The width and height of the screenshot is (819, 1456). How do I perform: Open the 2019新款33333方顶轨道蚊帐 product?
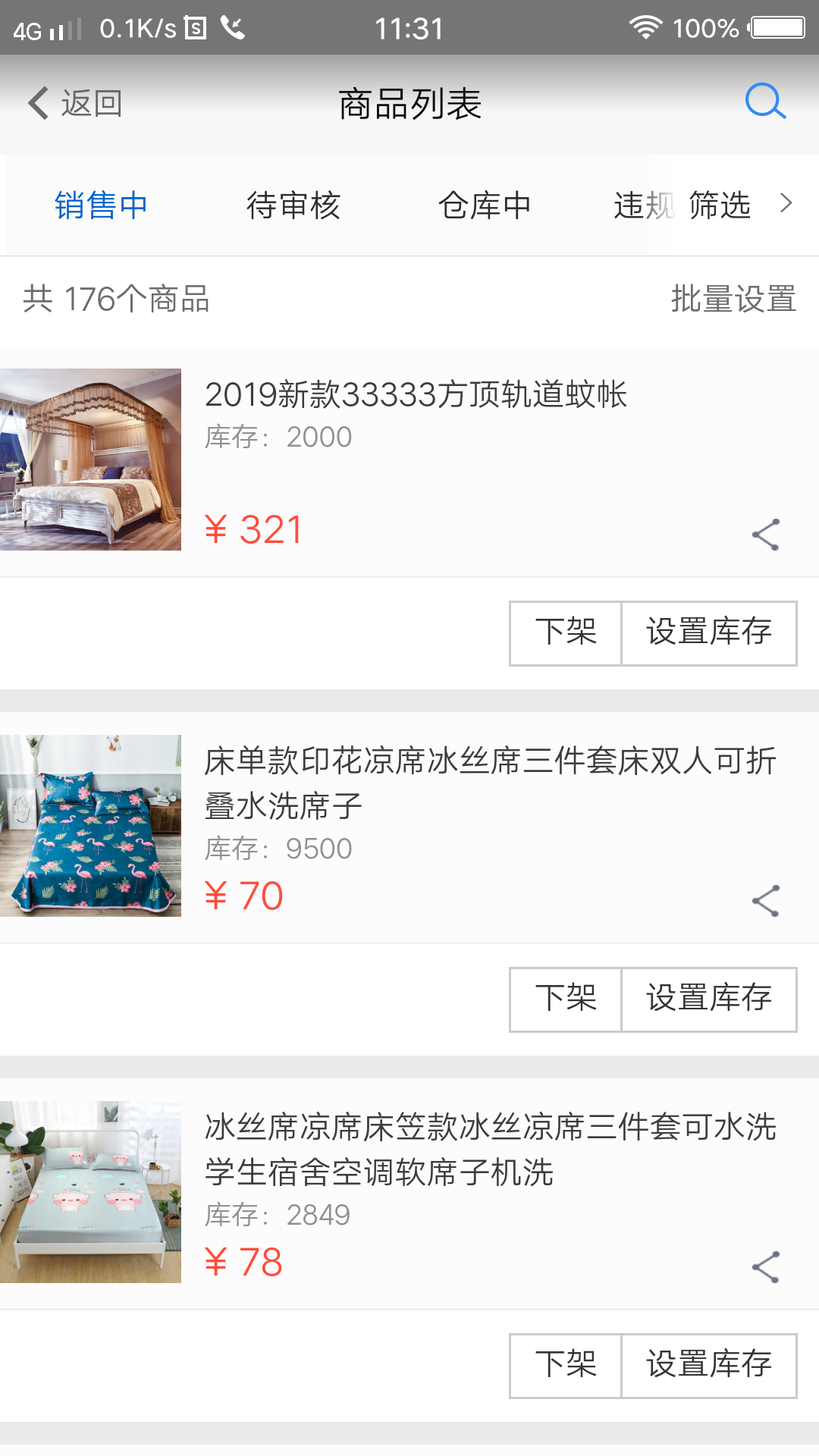click(x=416, y=394)
